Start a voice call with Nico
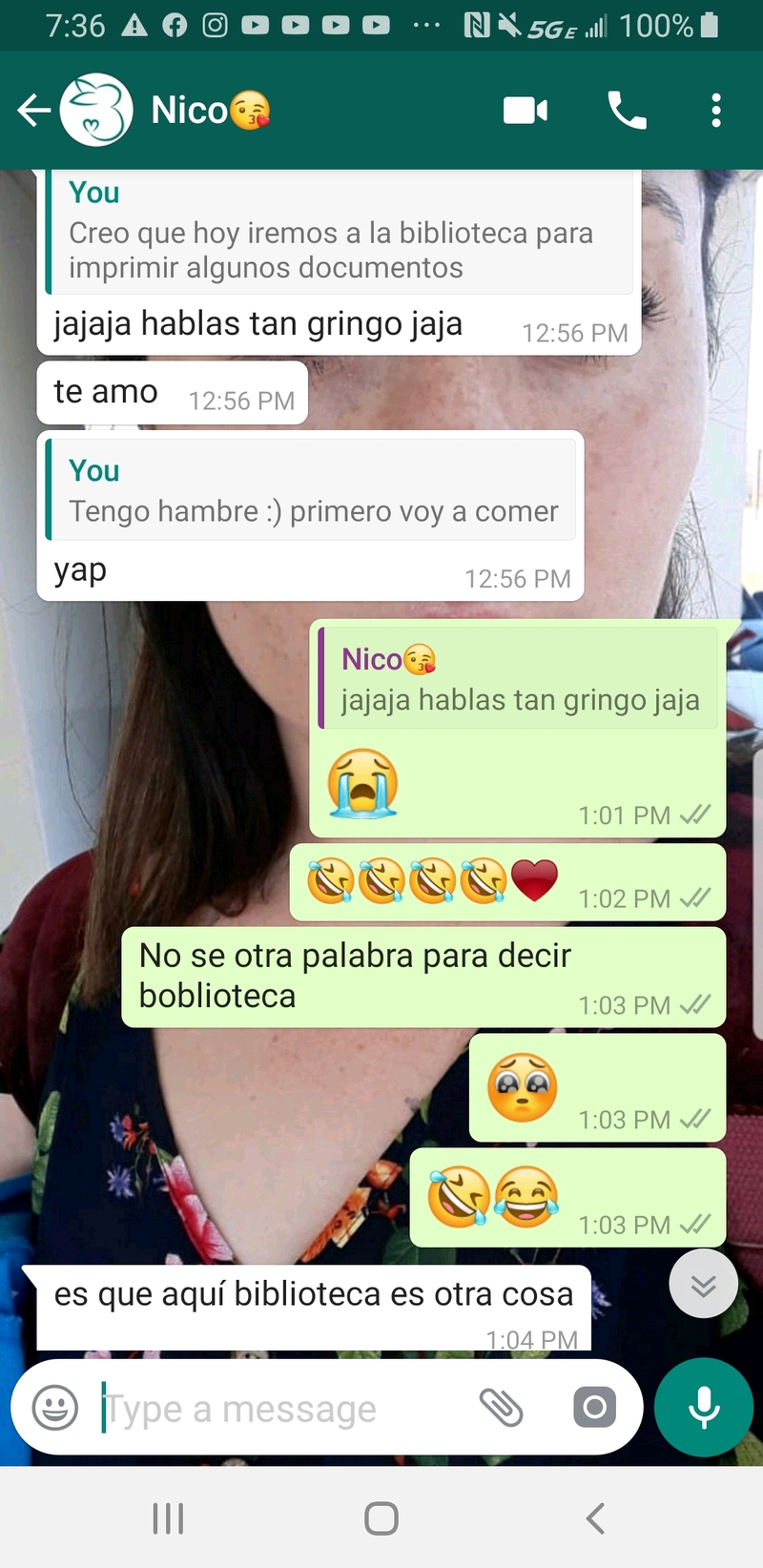Viewport: 763px width, 1568px height. point(627,111)
